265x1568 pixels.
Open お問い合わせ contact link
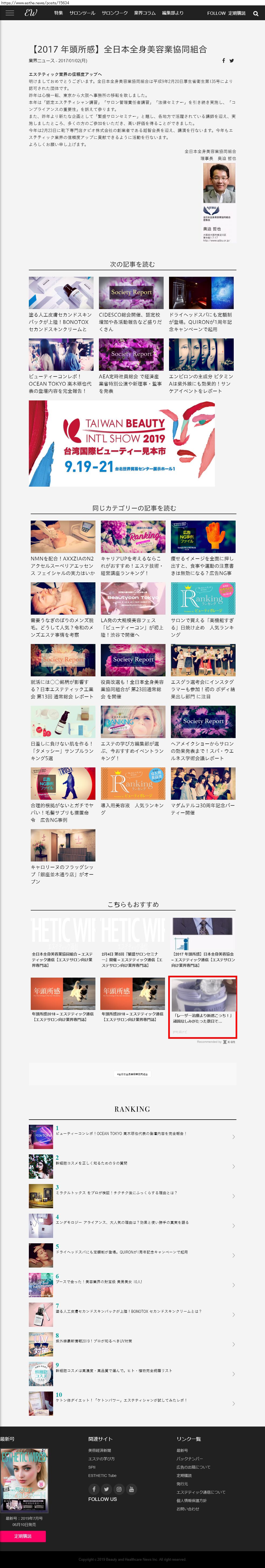coord(188,1508)
